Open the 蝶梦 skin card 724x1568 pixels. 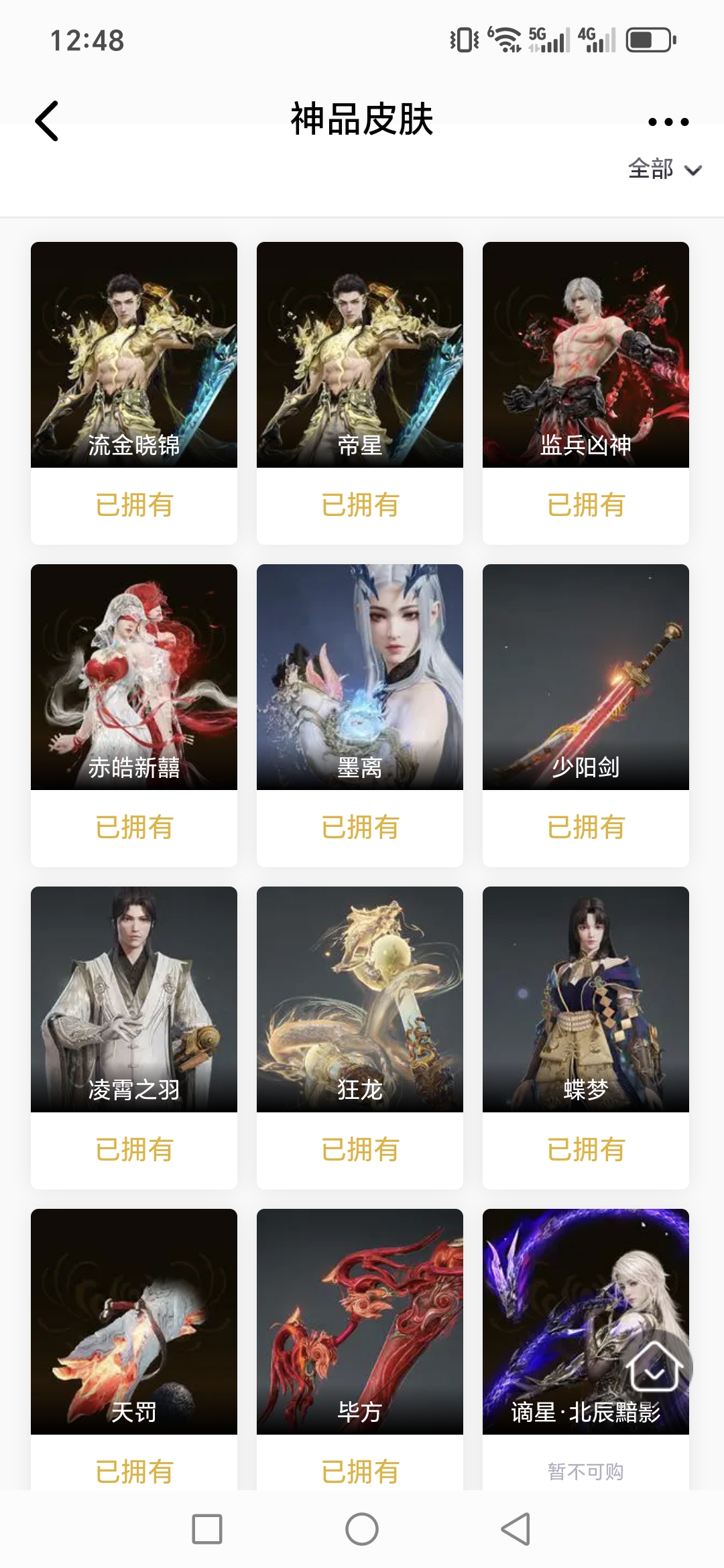(x=586, y=1000)
